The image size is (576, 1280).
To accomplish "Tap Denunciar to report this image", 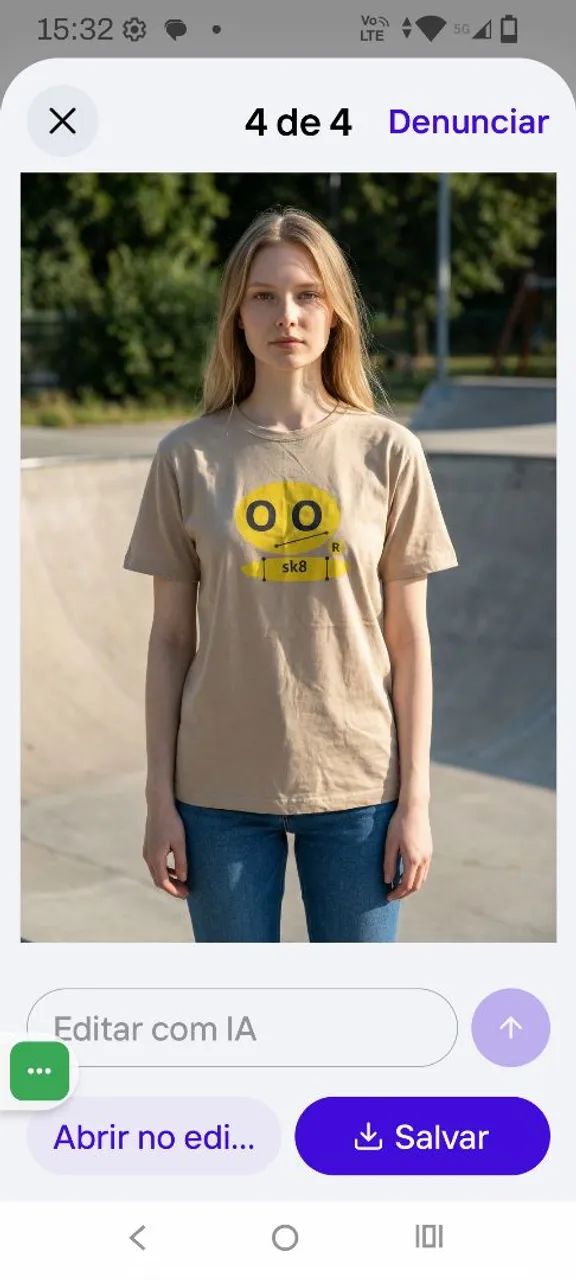I will (x=468, y=122).
